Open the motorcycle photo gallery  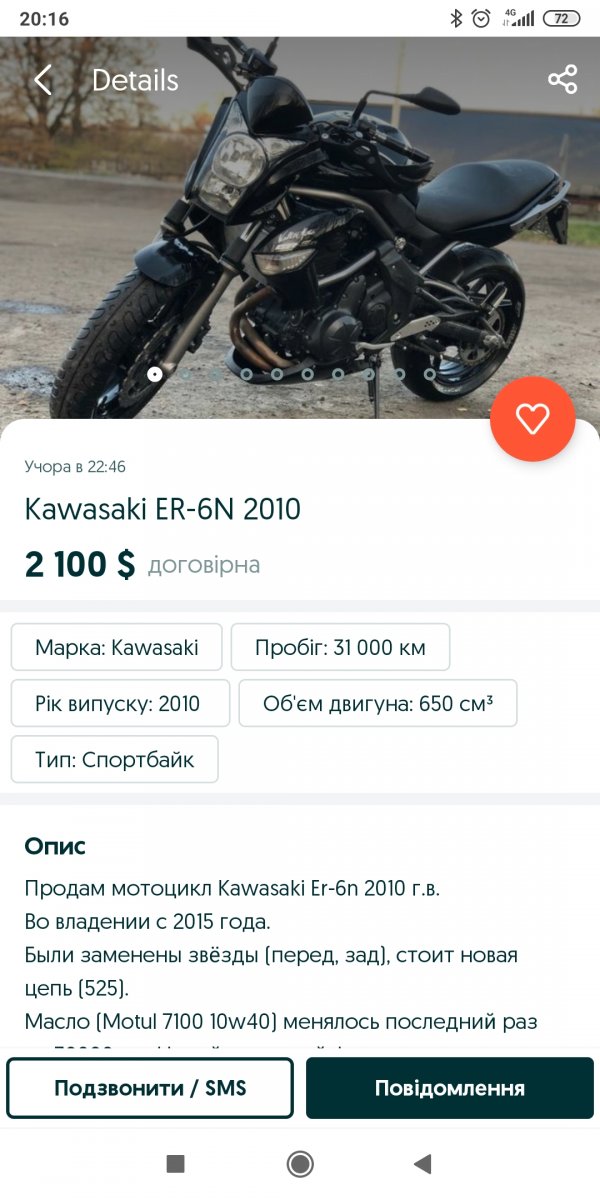[300, 230]
